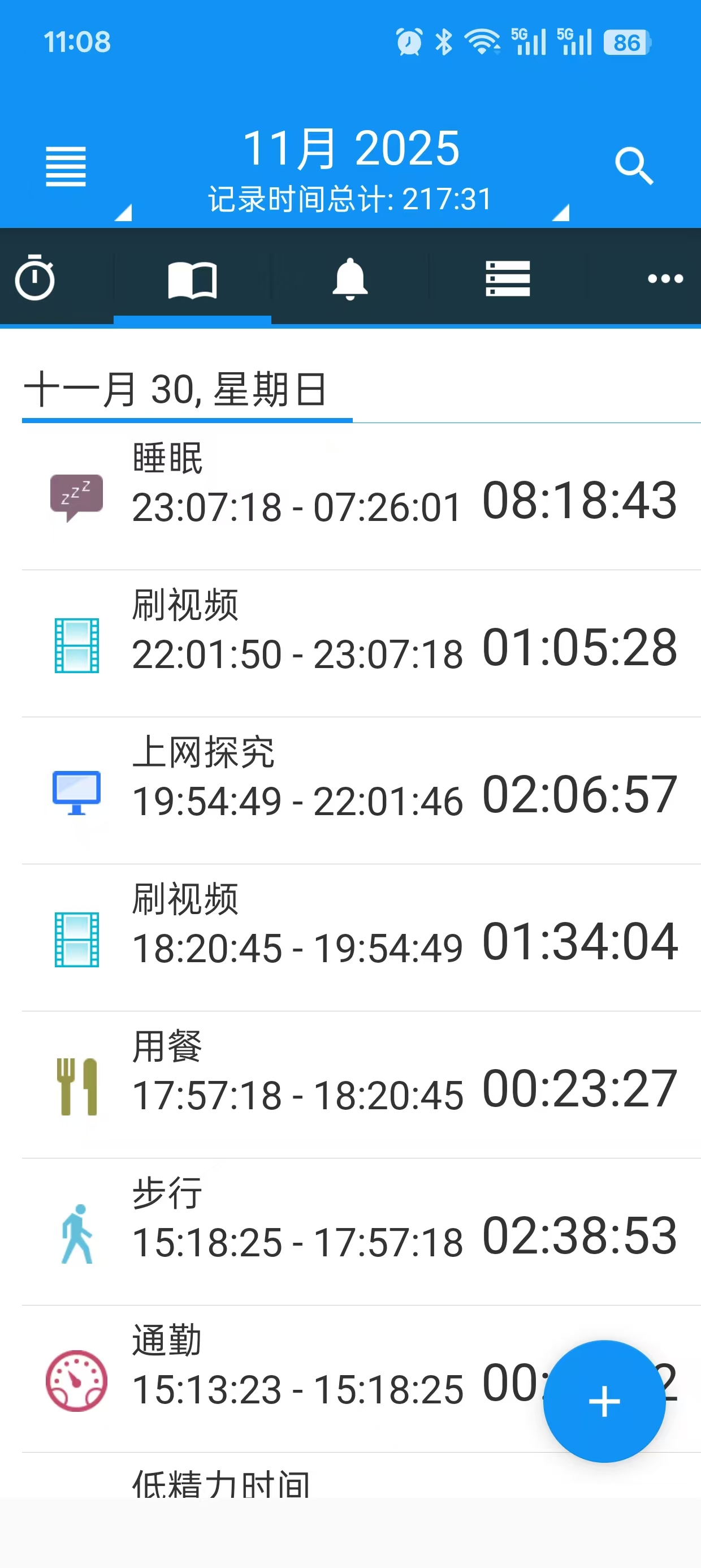The image size is (701, 1568).
Task: Open the hamburger menu in the header
Action: (66, 166)
